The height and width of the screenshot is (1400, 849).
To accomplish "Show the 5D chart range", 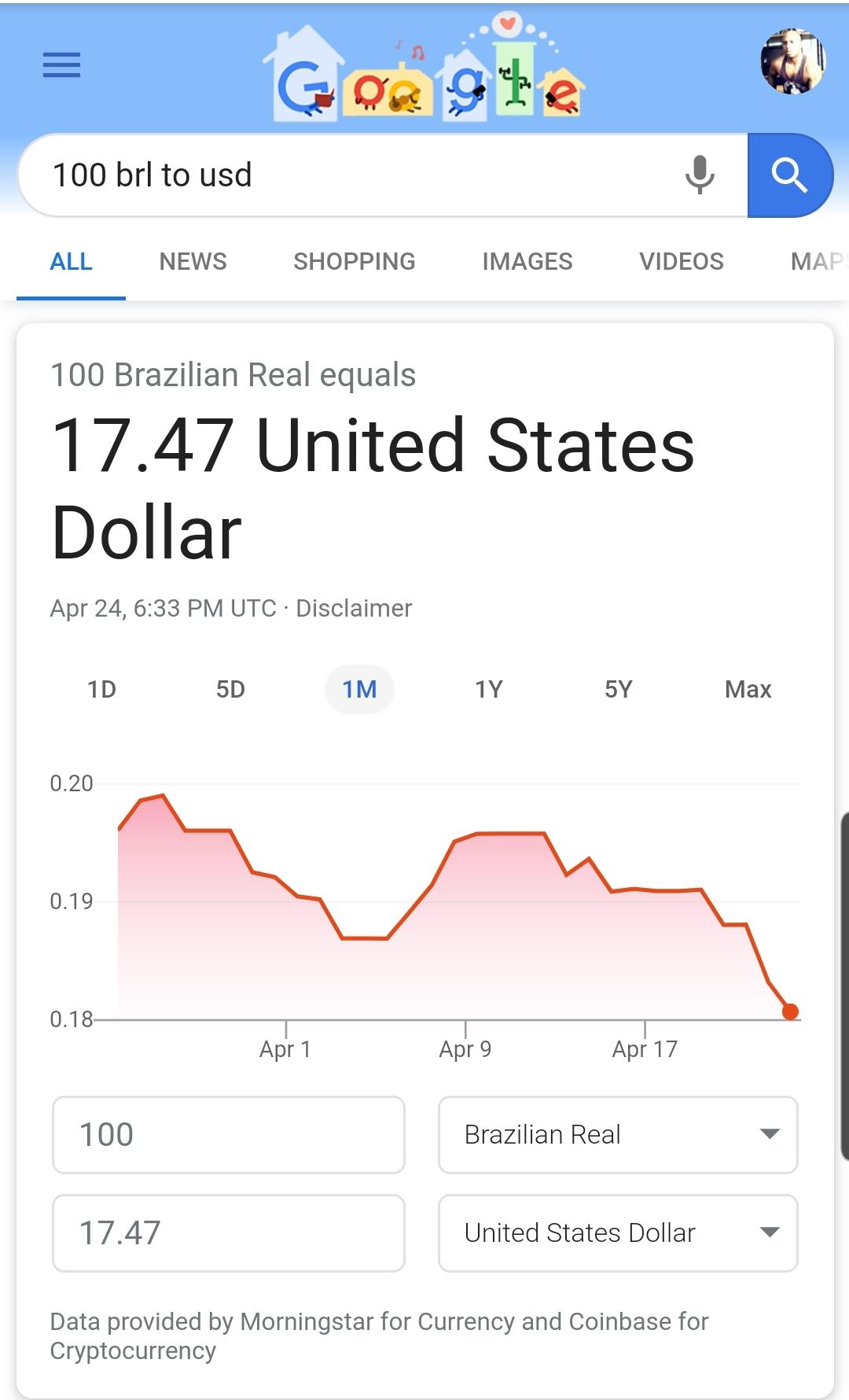I will click(x=230, y=690).
